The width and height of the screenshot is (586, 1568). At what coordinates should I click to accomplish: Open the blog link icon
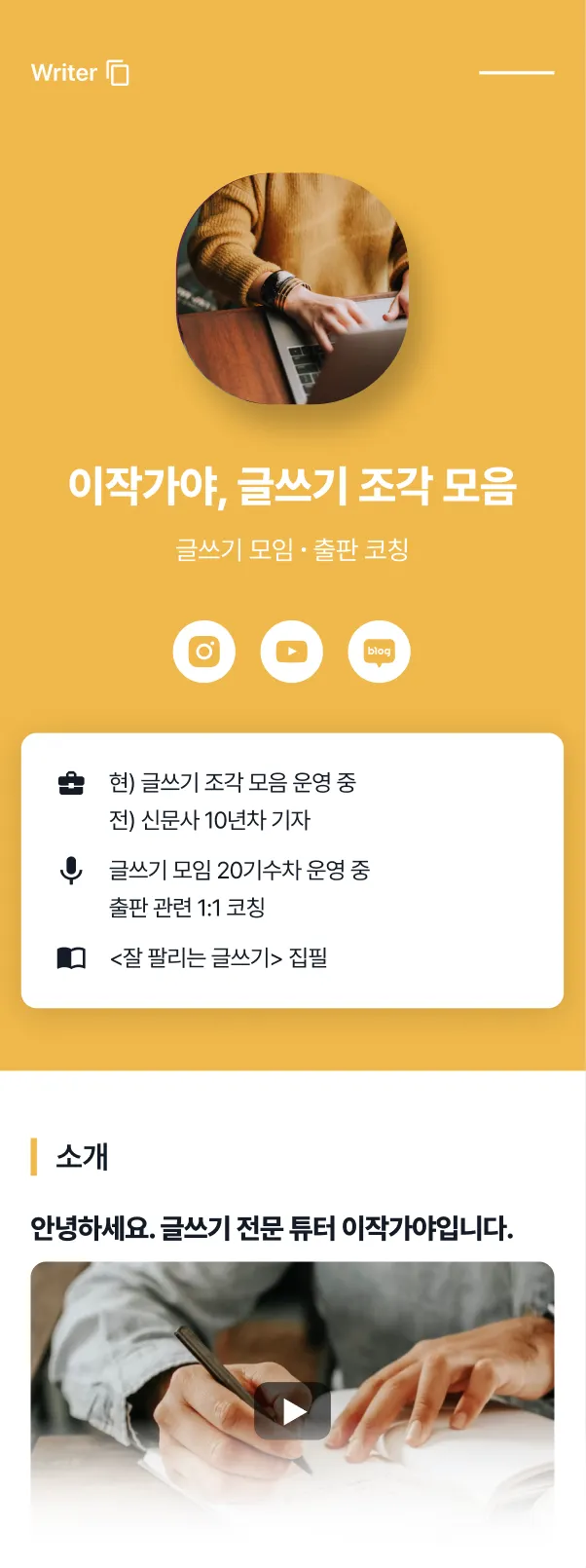[379, 652]
